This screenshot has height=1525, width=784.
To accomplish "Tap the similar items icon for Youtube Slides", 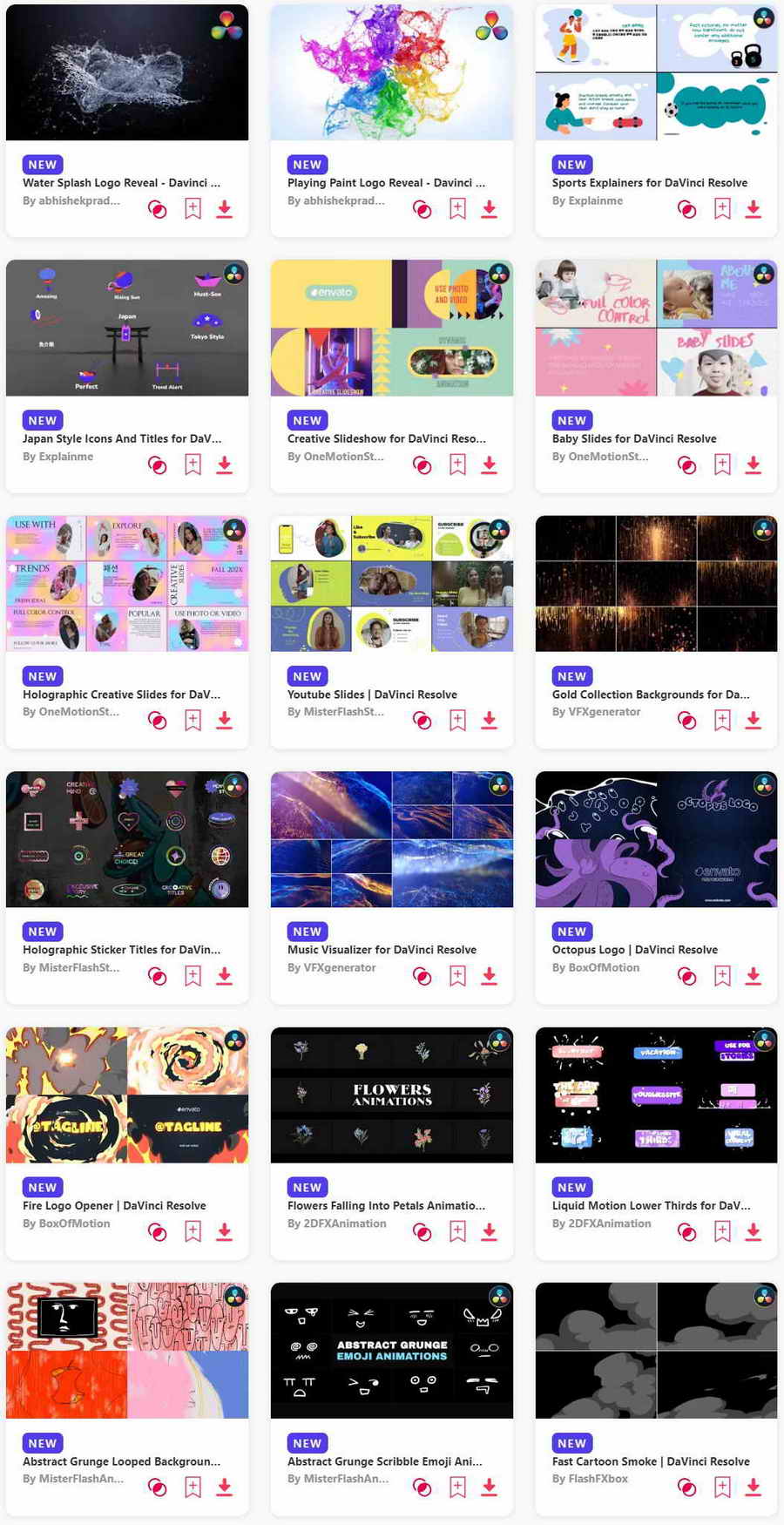I will (x=422, y=721).
